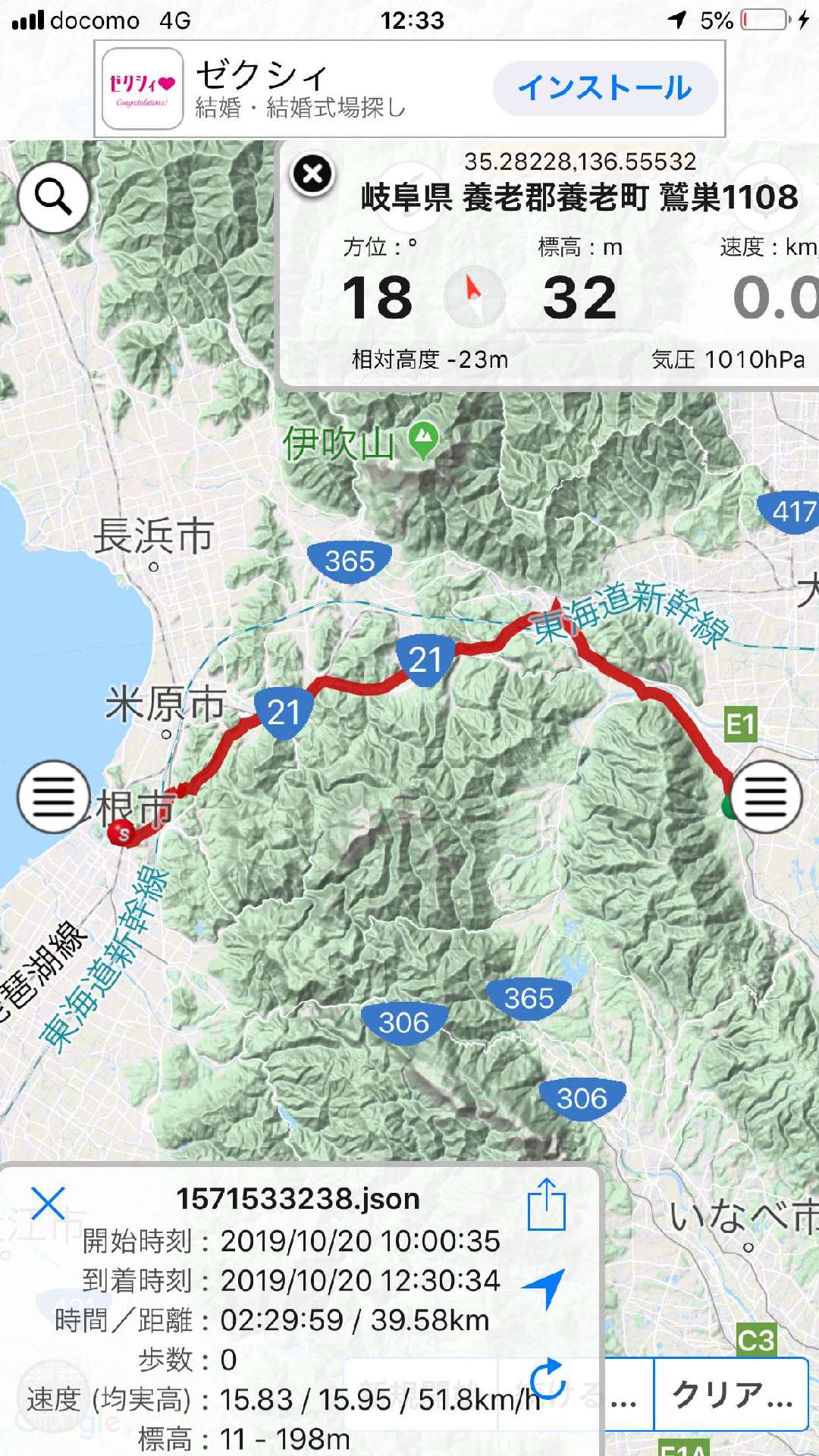Image resolution: width=819 pixels, height=1456 pixels.
Task: Open the left hamburger menu
Action: pos(53,797)
